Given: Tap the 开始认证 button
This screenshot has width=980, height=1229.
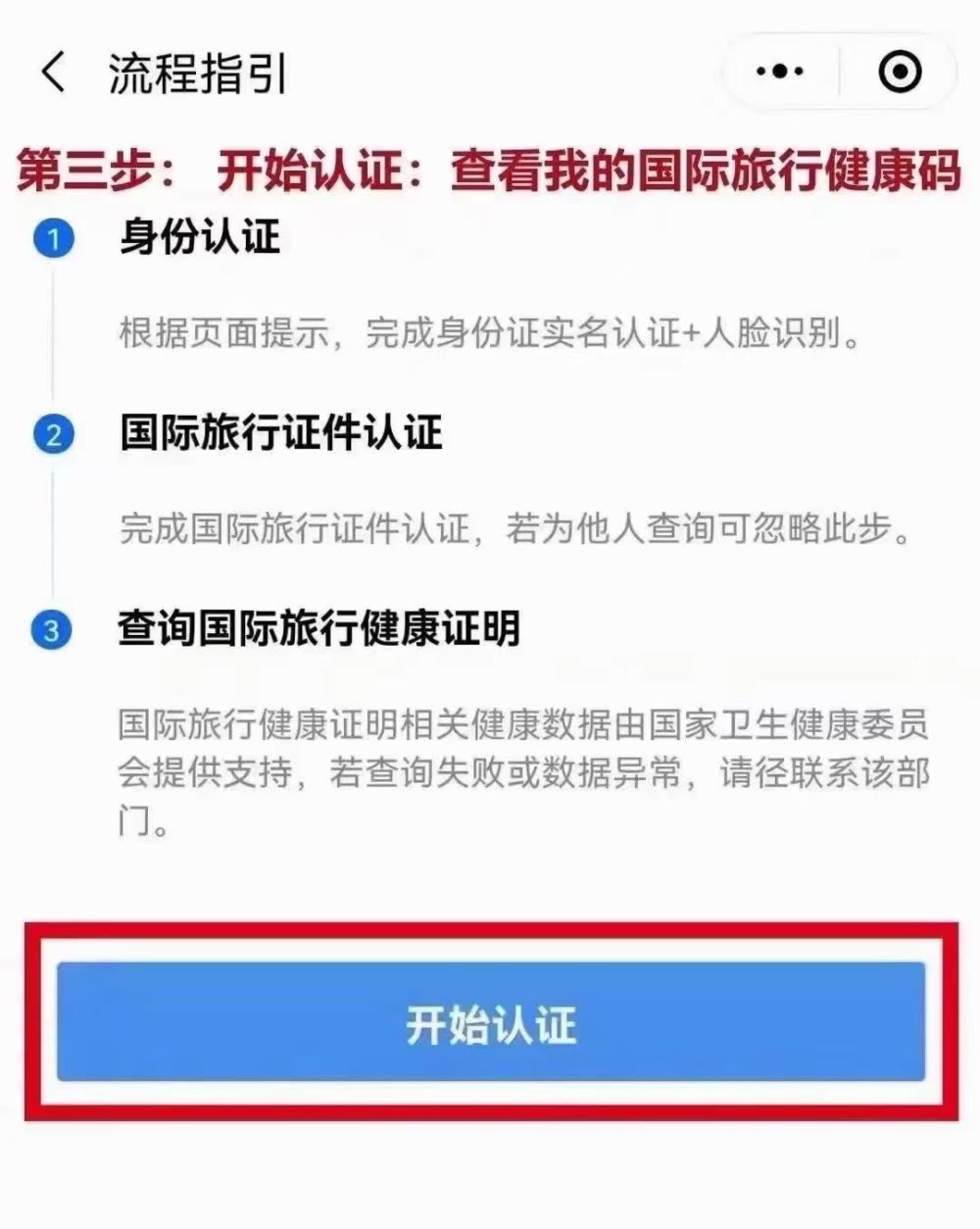Looking at the screenshot, I should pos(491,1023).
